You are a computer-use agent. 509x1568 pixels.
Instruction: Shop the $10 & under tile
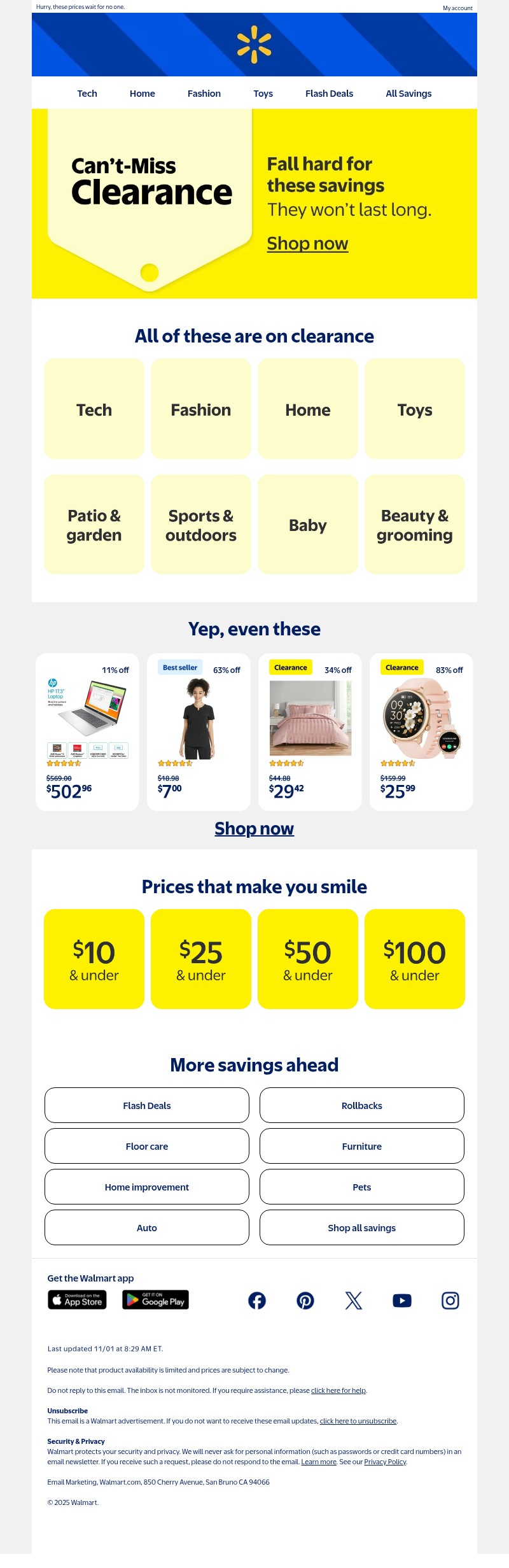pyautogui.click(x=94, y=959)
